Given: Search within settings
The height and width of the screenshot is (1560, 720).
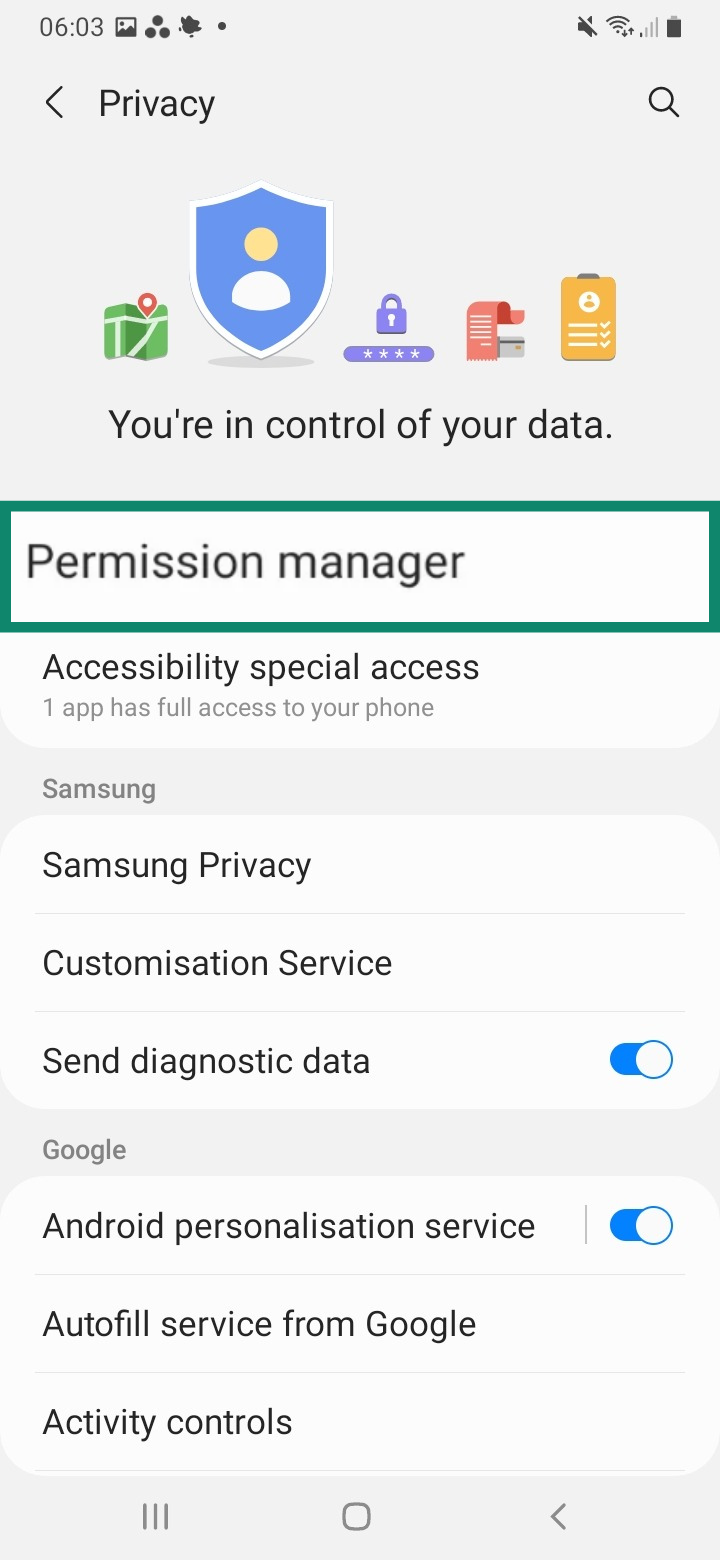Looking at the screenshot, I should pos(664,102).
